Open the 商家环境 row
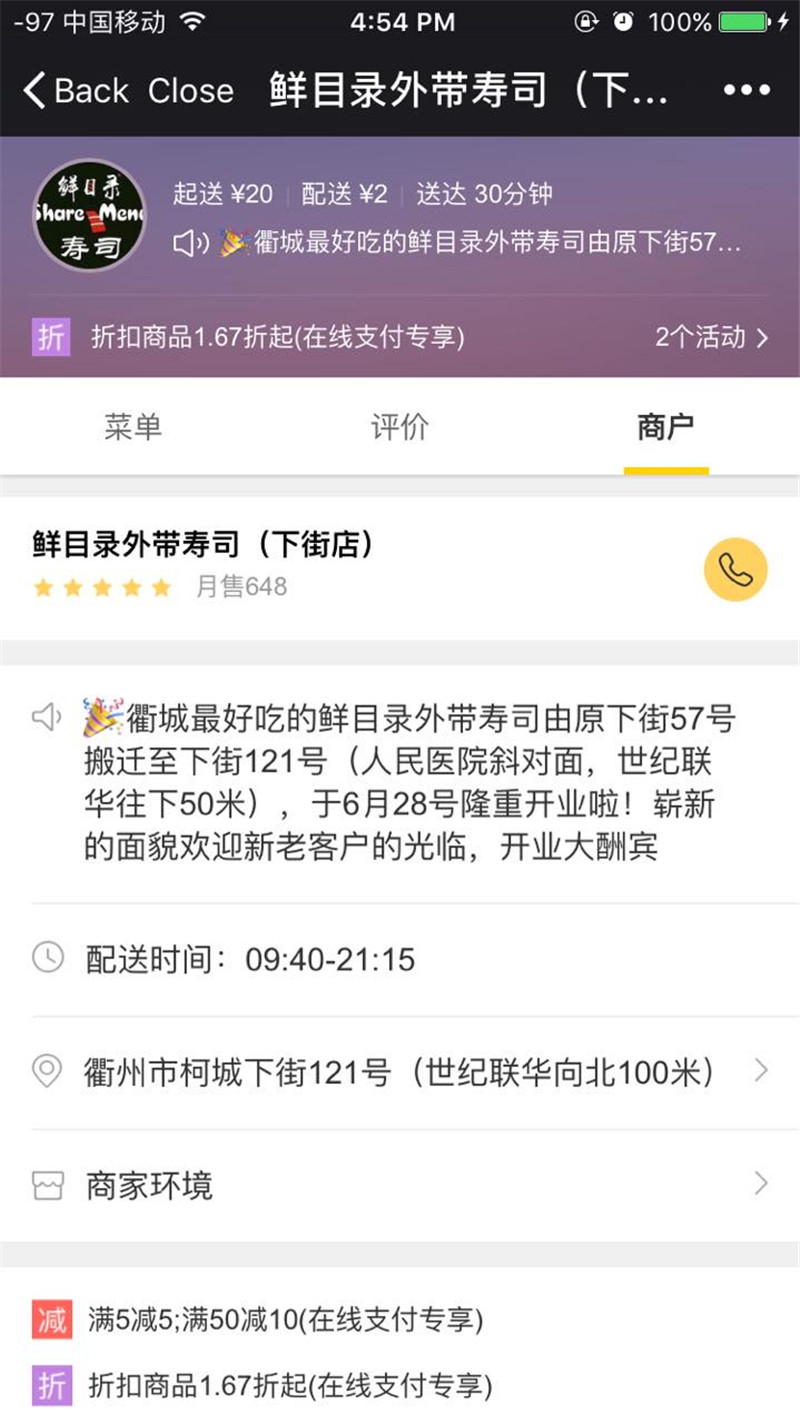This screenshot has height=1423, width=800. 400,1186
